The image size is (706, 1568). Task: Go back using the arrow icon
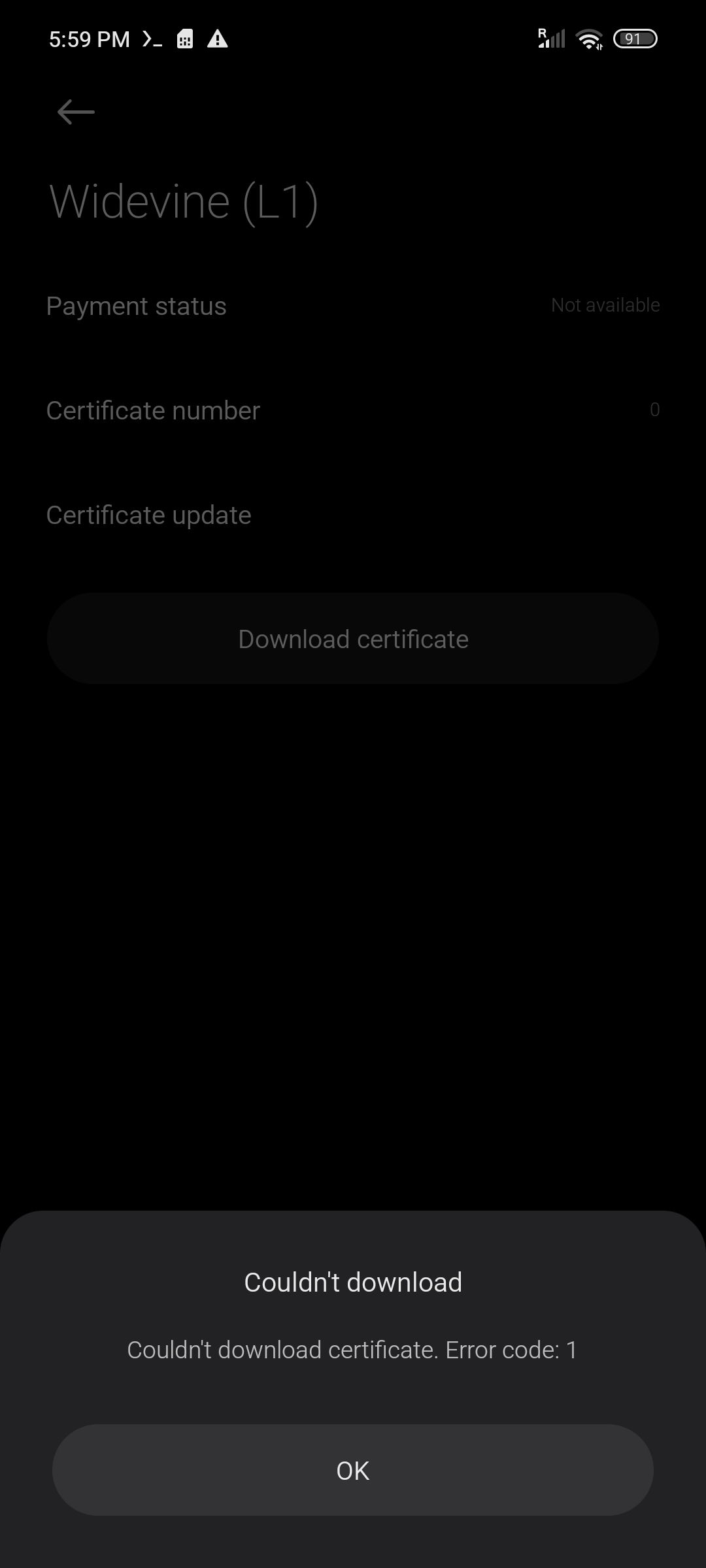76,112
